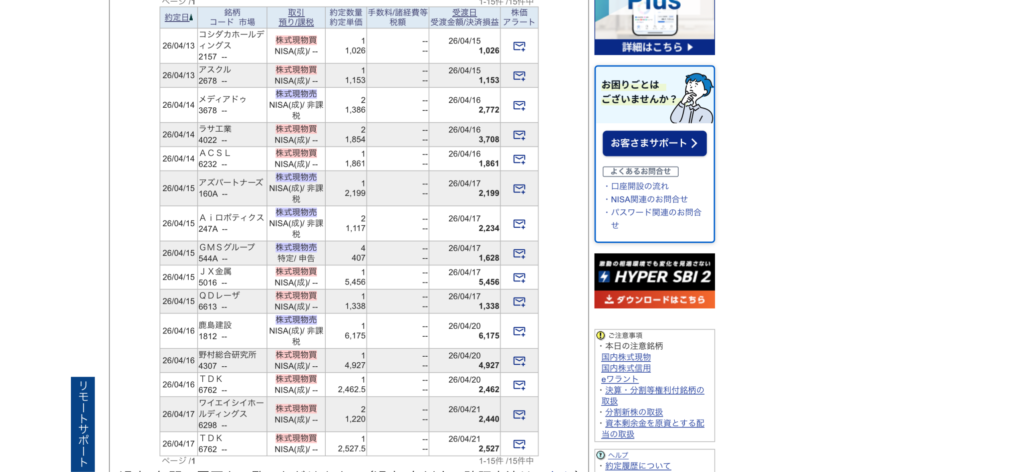The height and width of the screenshot is (472, 1024).
Task: Download HYPER SBI 2 via banner
Action: tap(654, 300)
